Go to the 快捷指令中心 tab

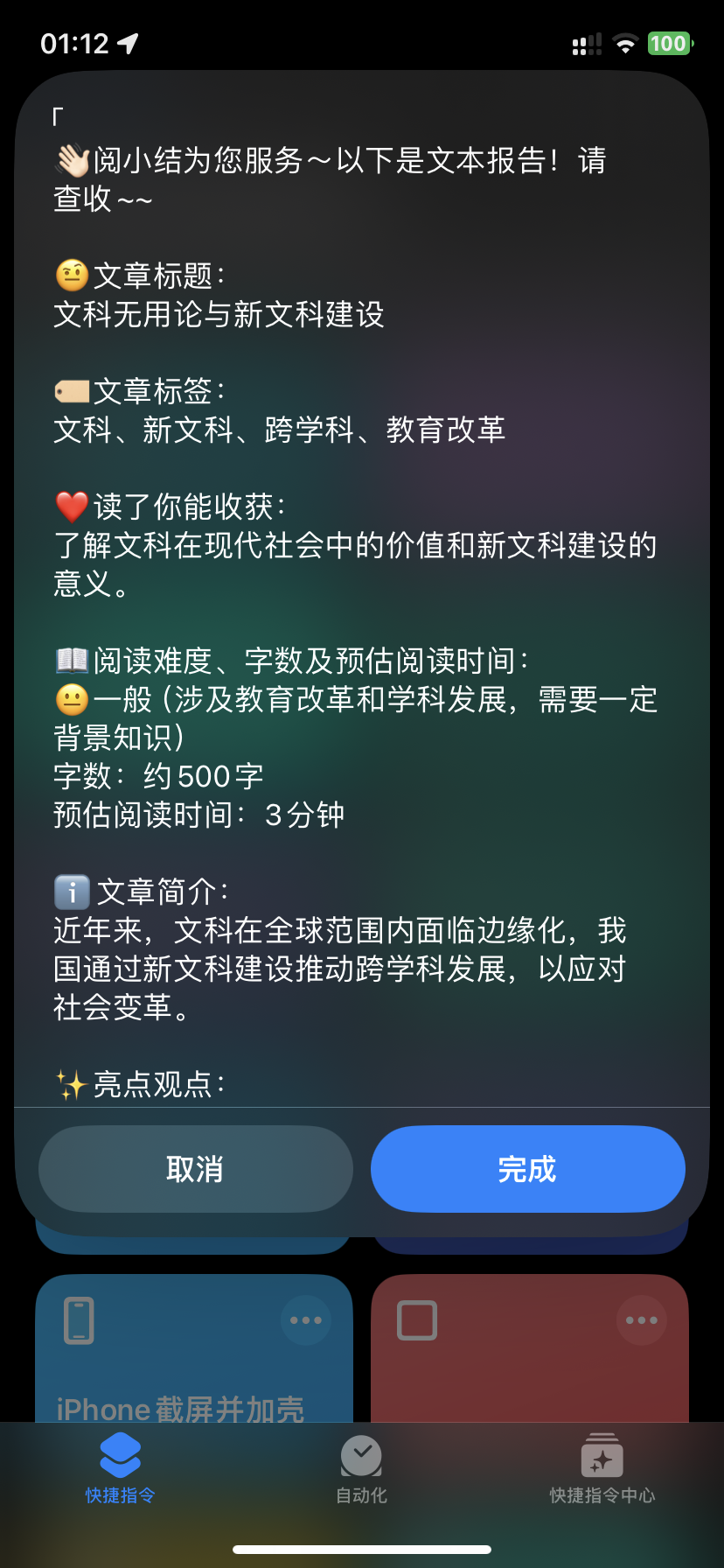tap(602, 1468)
